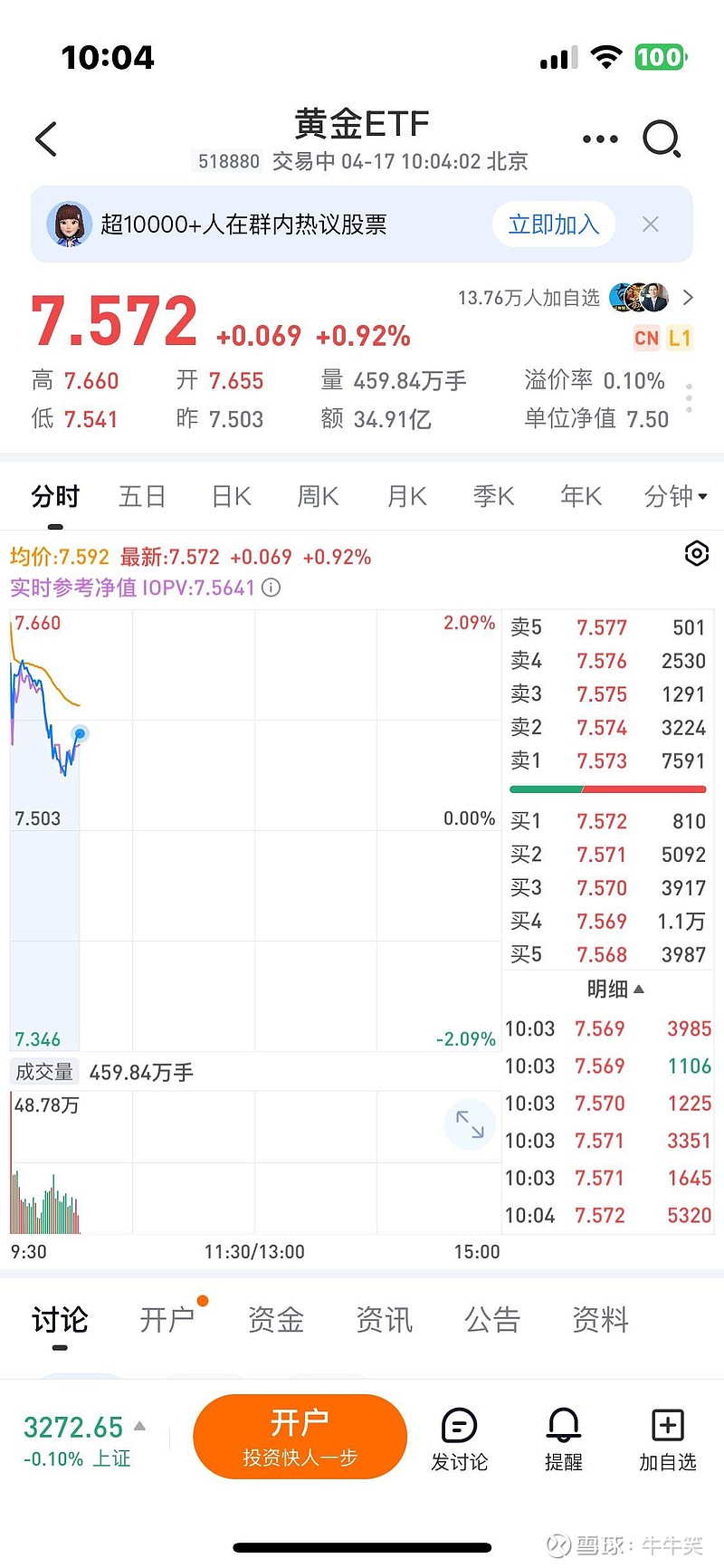This screenshot has width=724, height=1568.
Task: Tap the 立即加入 join button
Action: point(552,224)
